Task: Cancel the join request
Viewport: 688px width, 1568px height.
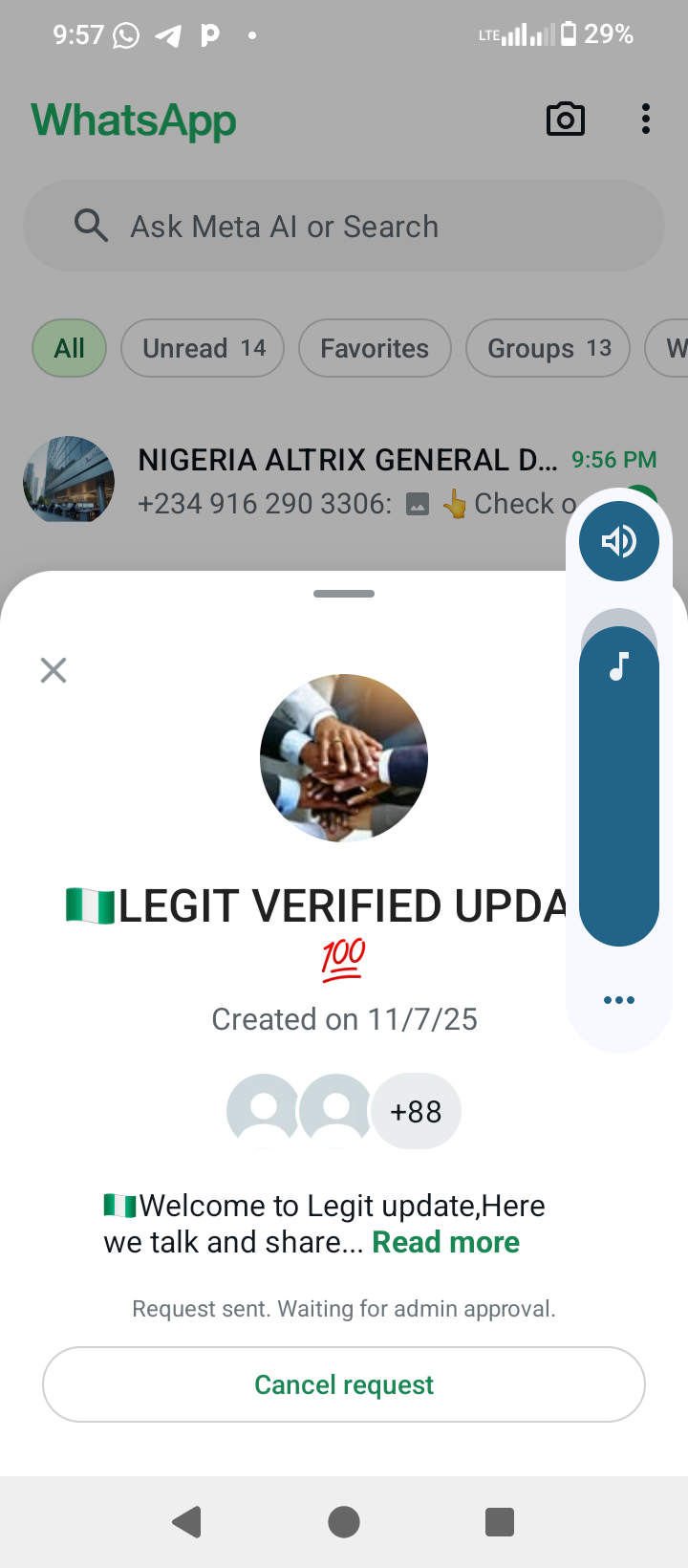Action: tap(344, 1384)
